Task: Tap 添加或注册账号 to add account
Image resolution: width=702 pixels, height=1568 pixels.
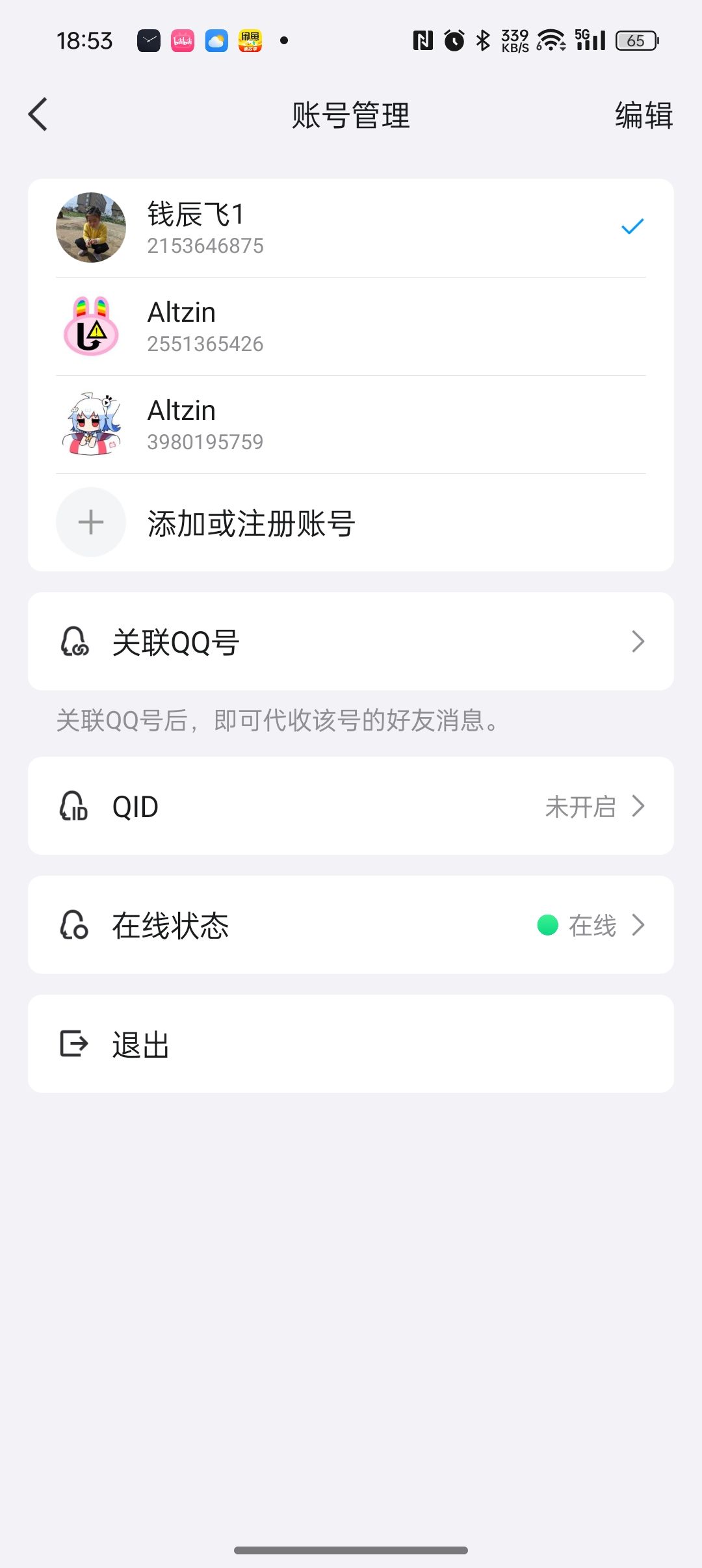Action: (350, 523)
